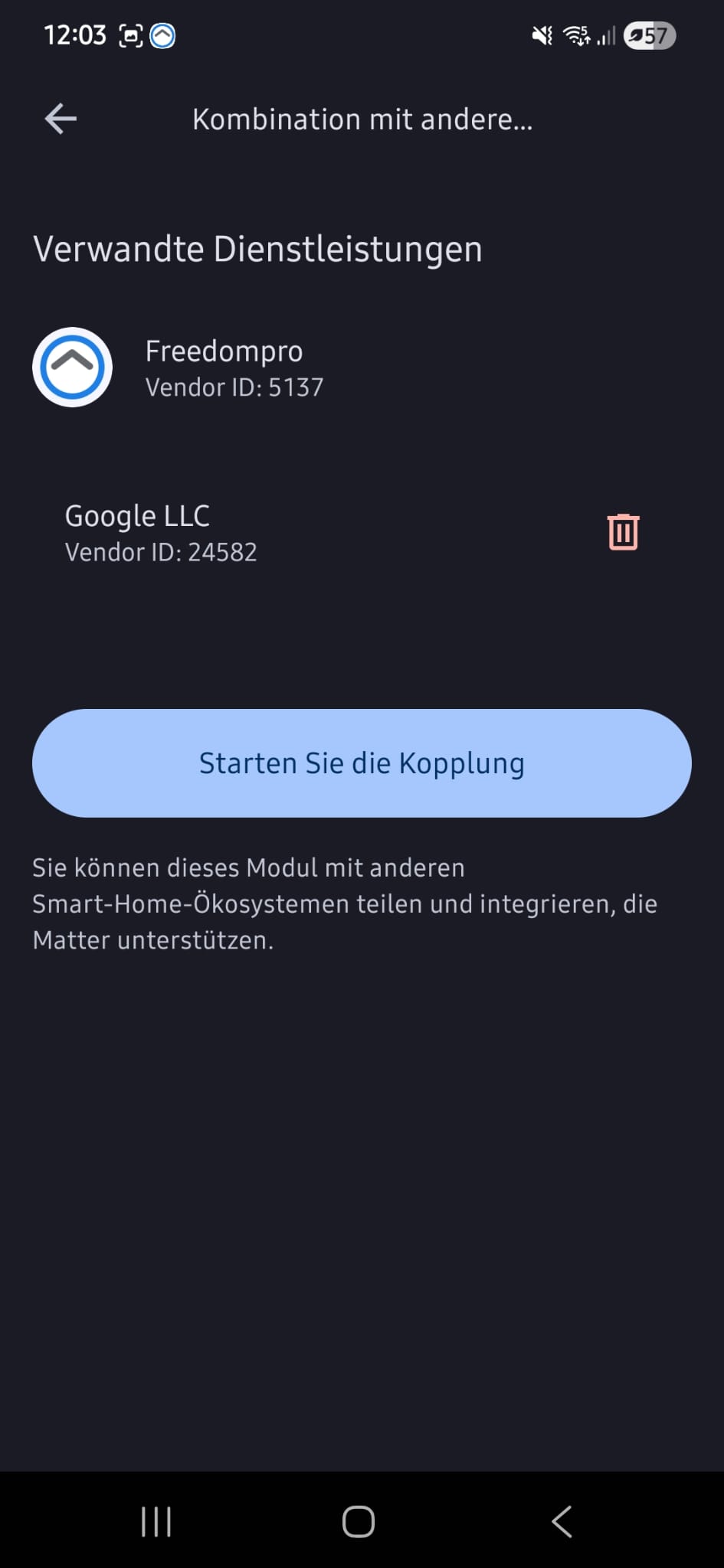Tap Starten Sie die Kopplung button

coord(362,763)
